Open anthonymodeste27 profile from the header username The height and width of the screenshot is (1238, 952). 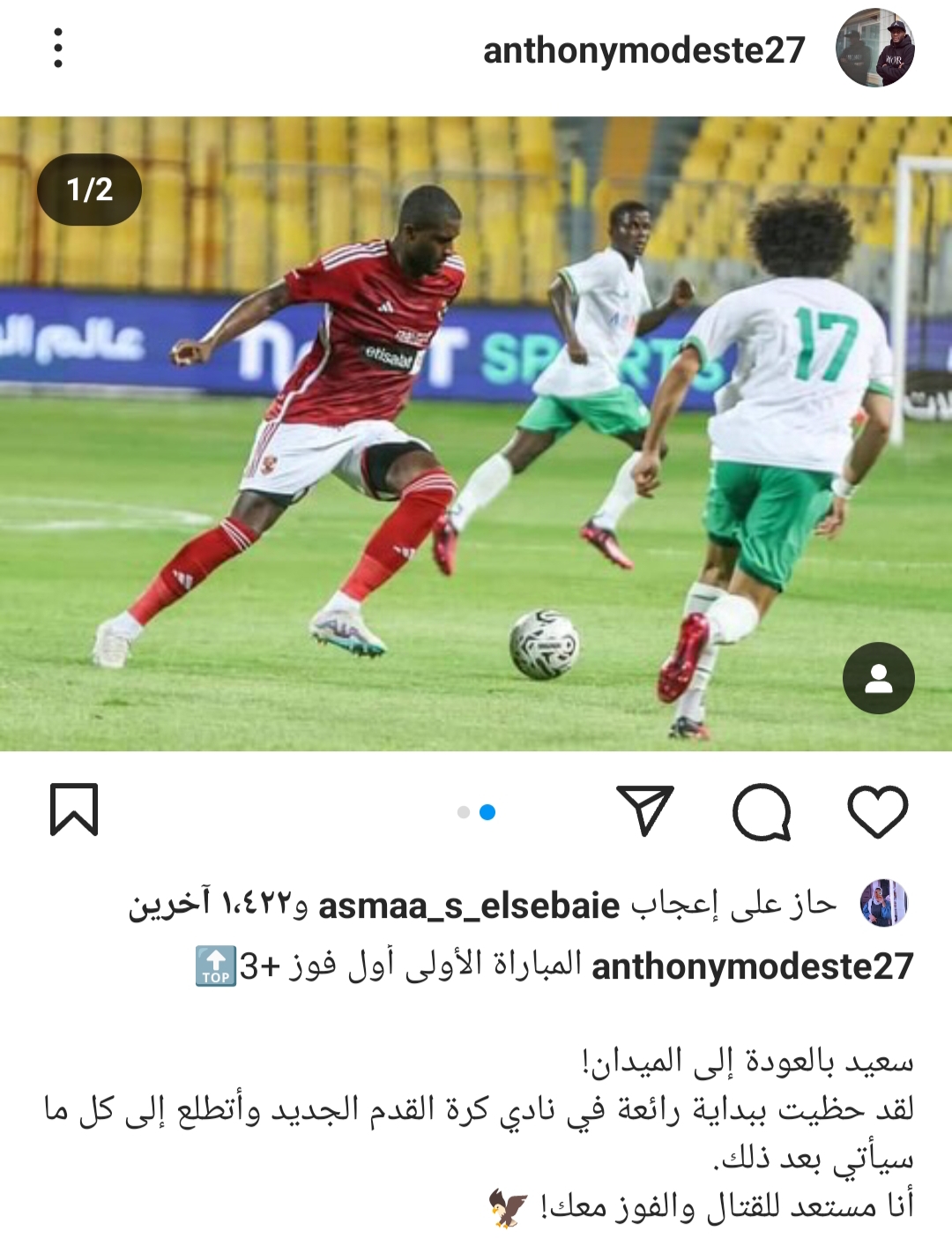point(643,50)
